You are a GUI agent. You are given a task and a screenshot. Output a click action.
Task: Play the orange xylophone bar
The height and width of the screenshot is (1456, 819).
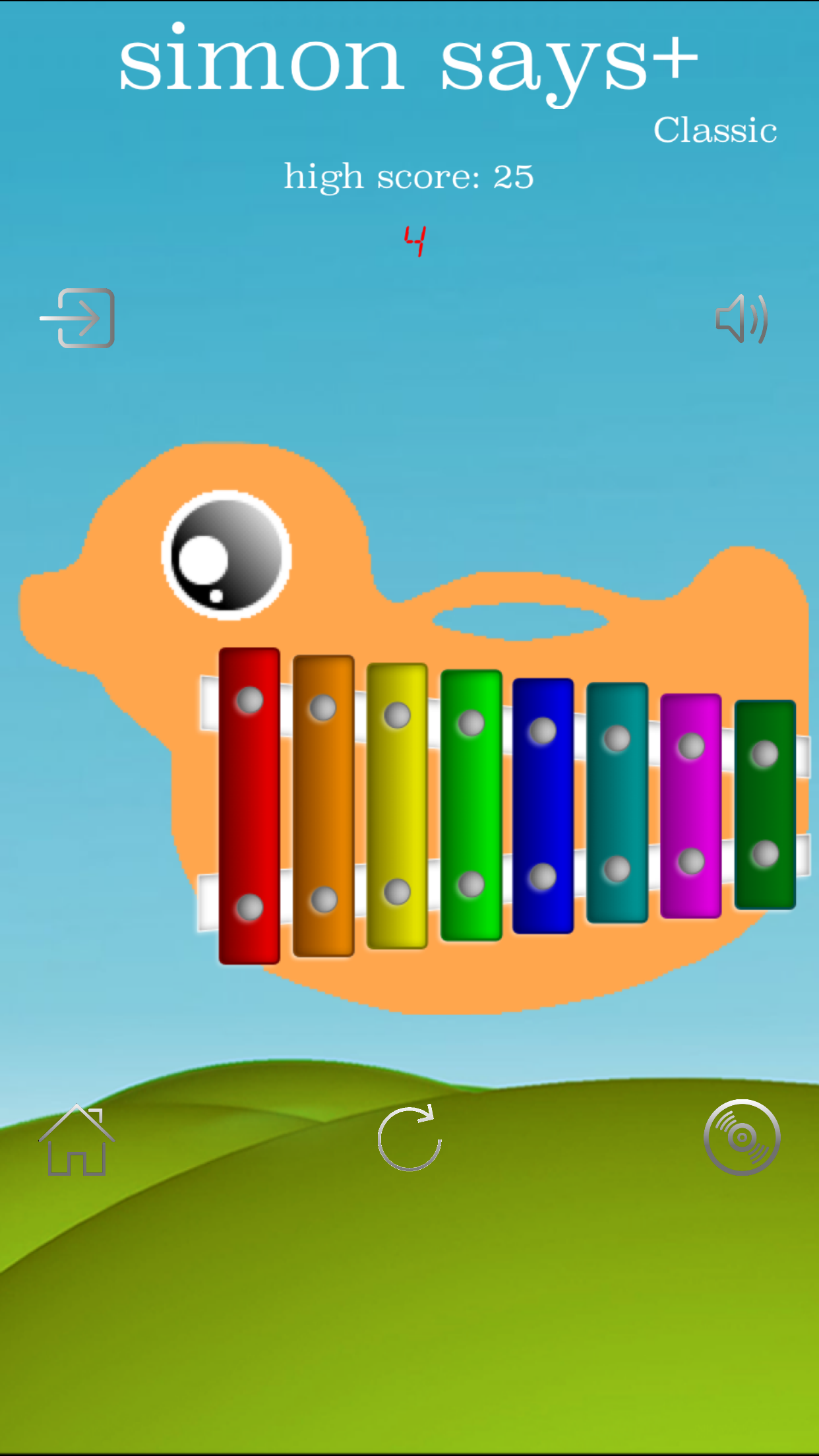pyautogui.click(x=324, y=806)
